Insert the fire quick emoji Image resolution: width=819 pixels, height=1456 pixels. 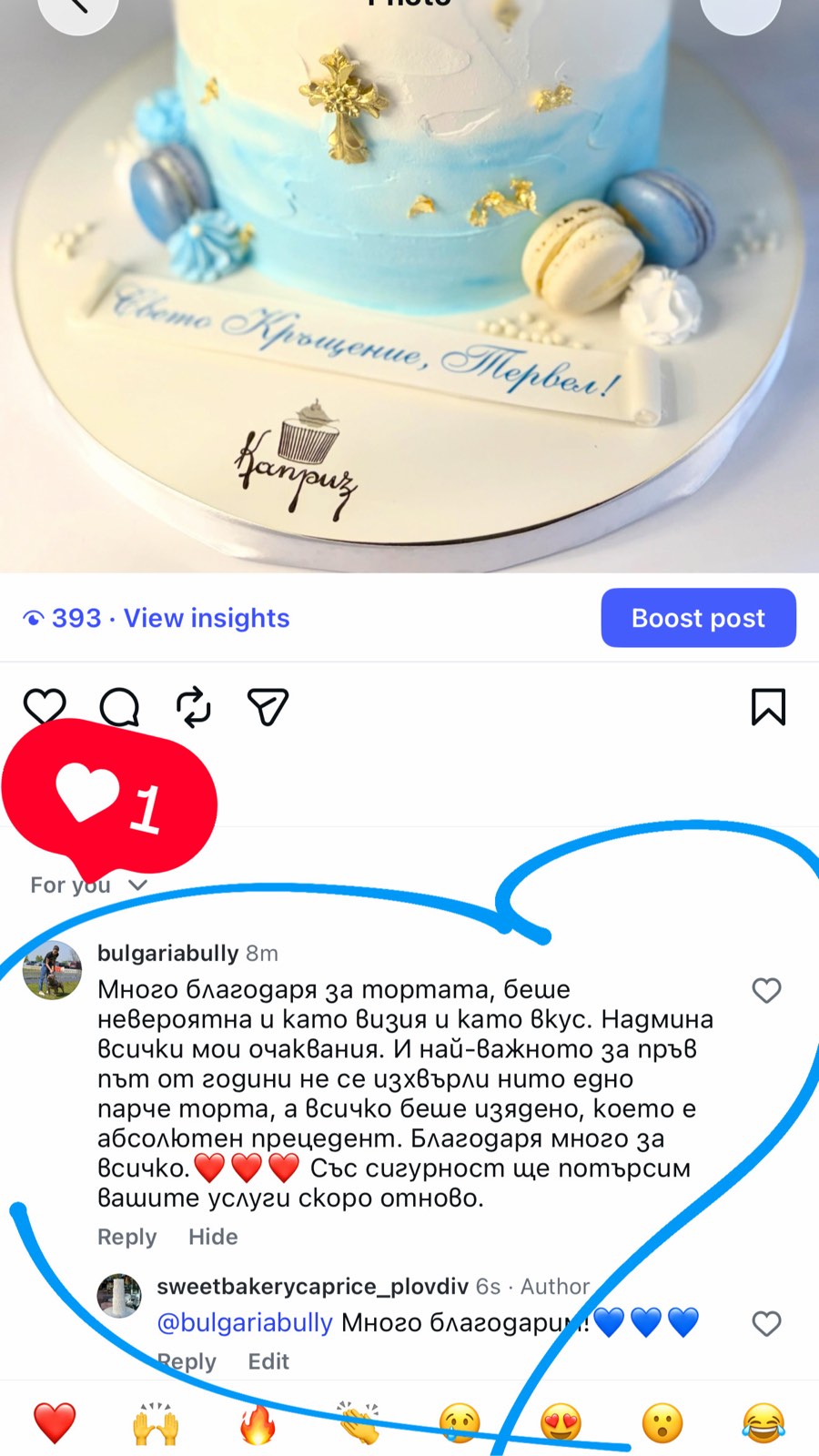click(x=258, y=1422)
